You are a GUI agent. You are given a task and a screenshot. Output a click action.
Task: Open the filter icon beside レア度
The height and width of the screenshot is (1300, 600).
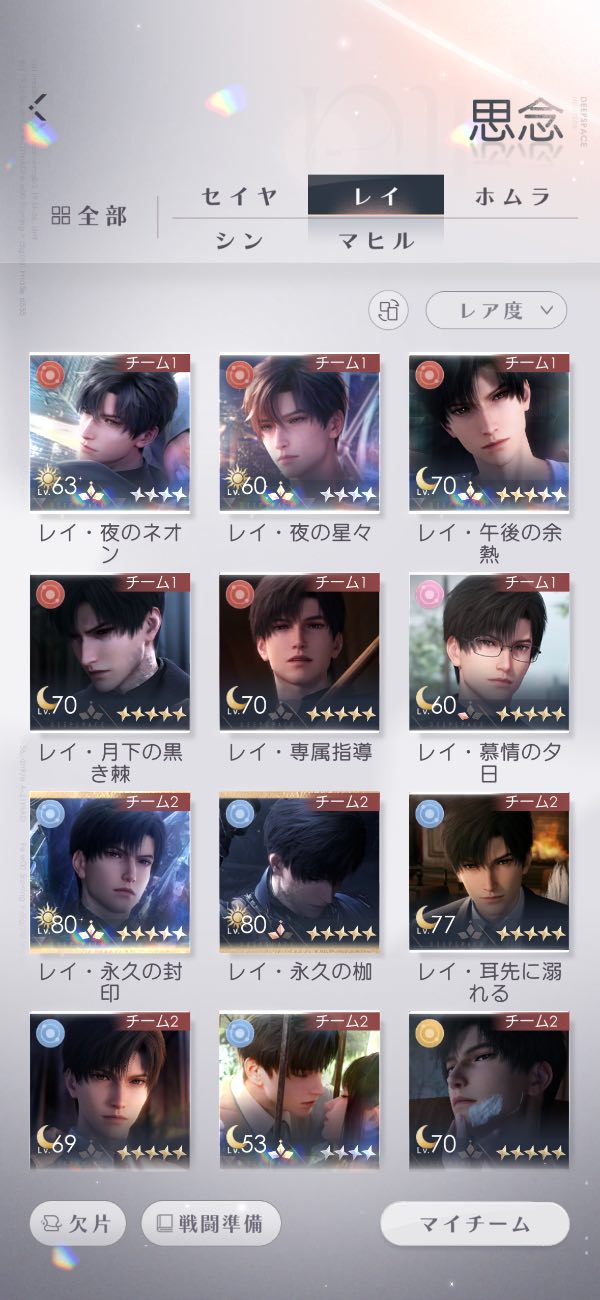[x=388, y=310]
